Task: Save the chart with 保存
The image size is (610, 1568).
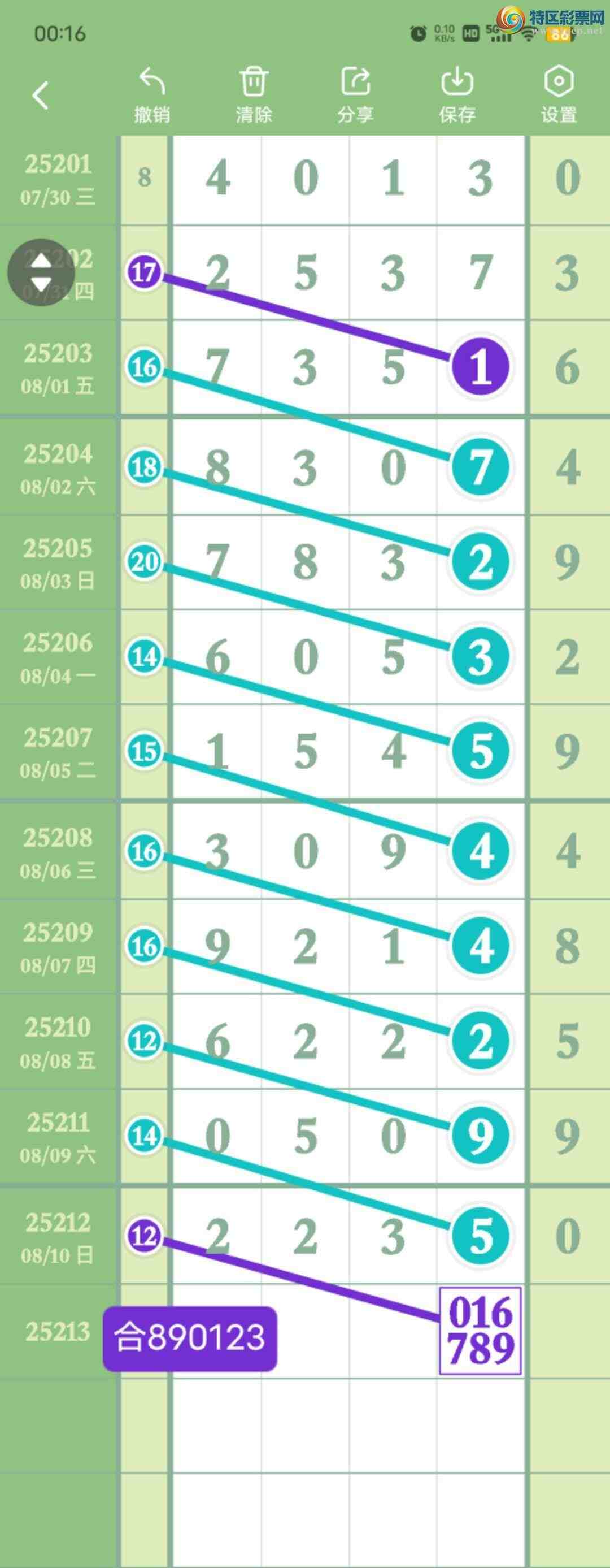Action: [457, 96]
